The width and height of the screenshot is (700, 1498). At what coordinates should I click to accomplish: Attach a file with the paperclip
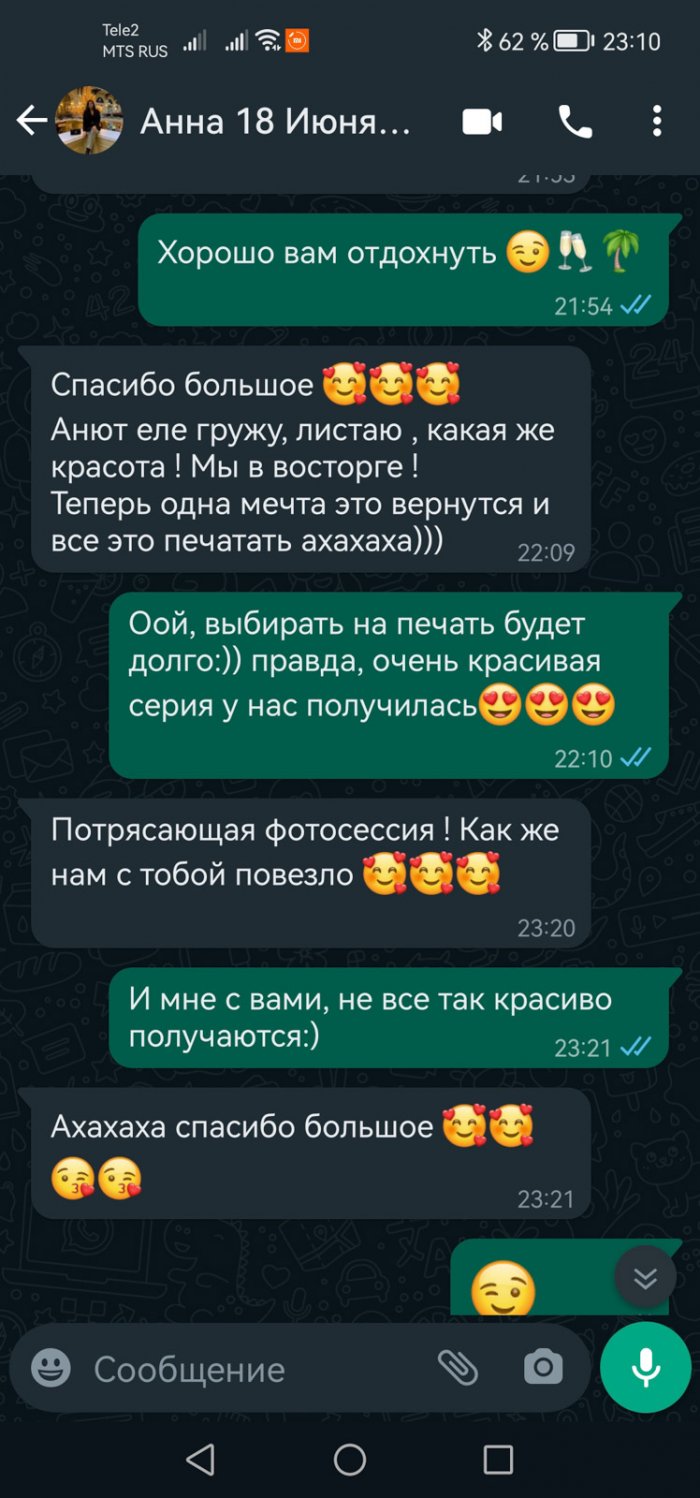[x=458, y=1367]
